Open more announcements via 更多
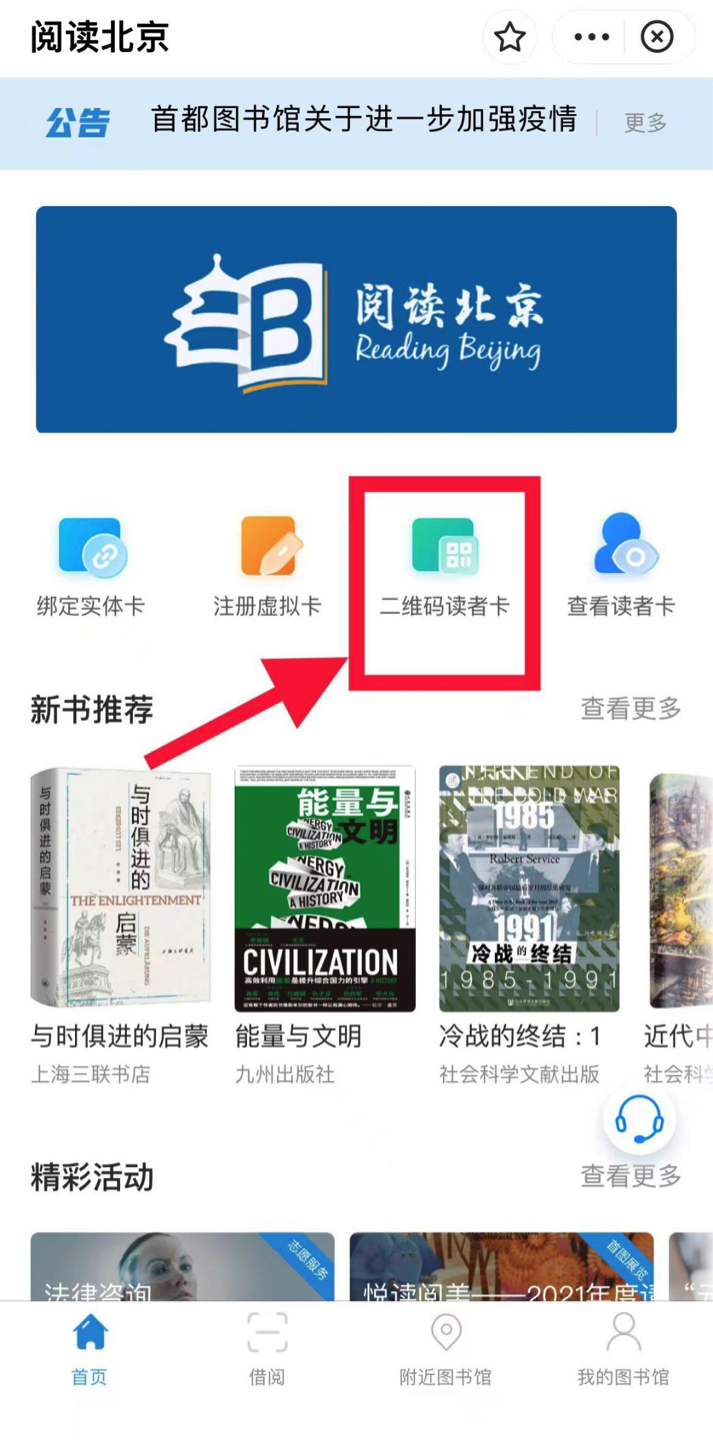 [x=645, y=123]
